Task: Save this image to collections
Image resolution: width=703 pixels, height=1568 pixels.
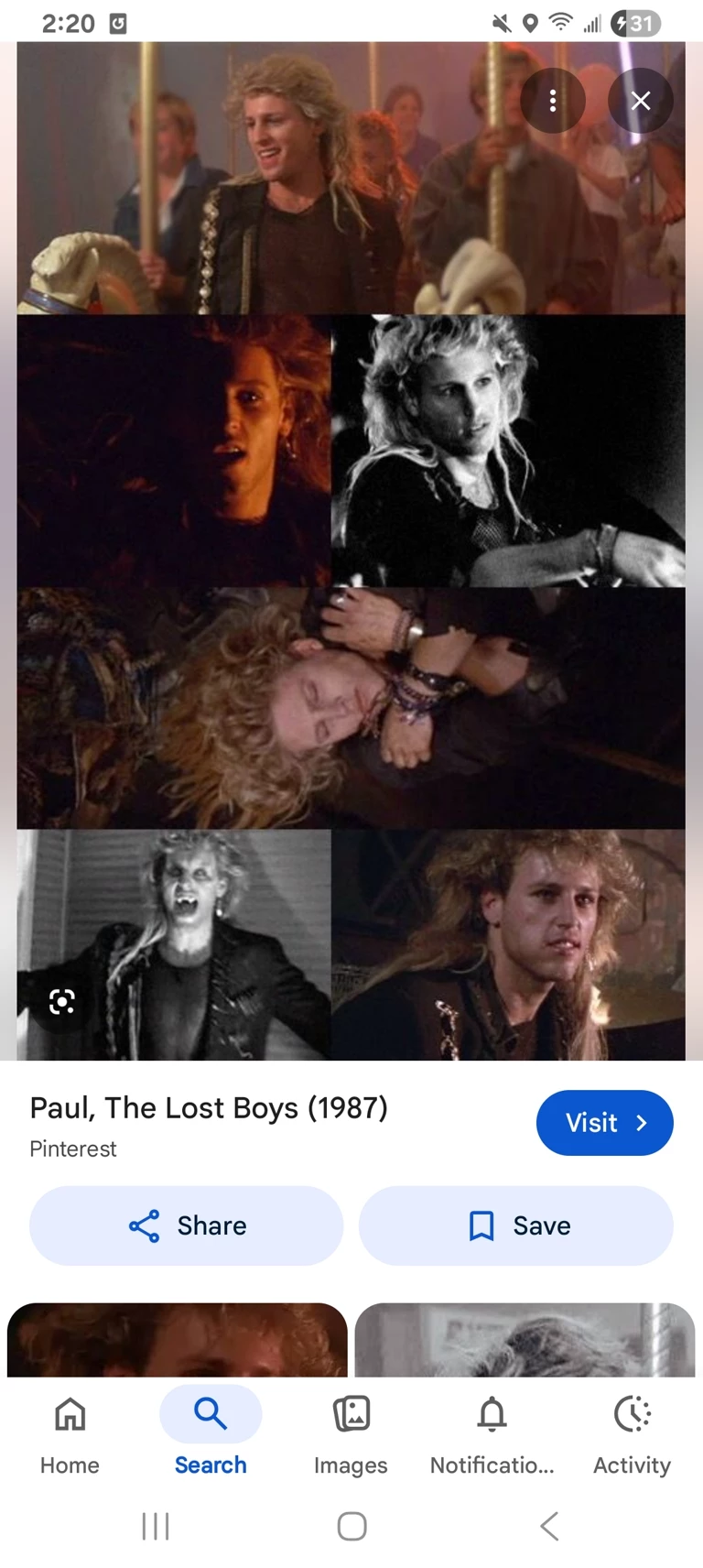Action: point(516,1225)
